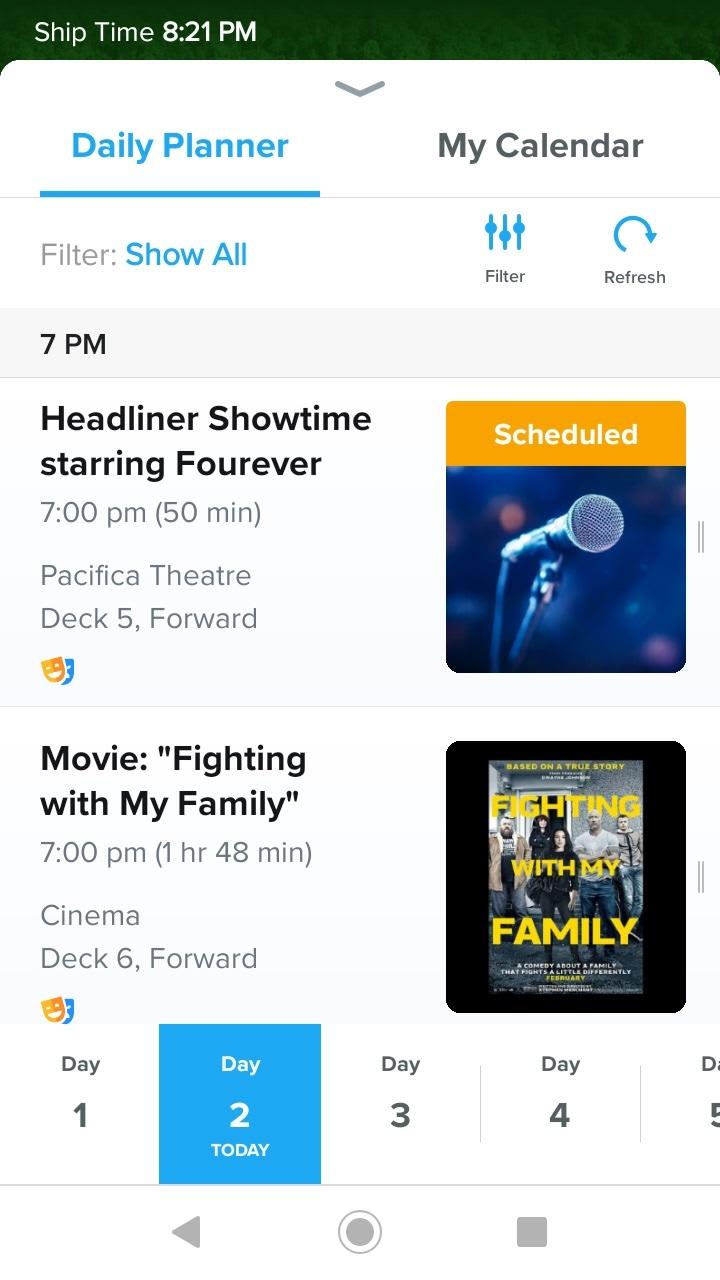This screenshot has width=720, height=1280.
Task: Open the Filter options
Action: pyautogui.click(x=505, y=248)
